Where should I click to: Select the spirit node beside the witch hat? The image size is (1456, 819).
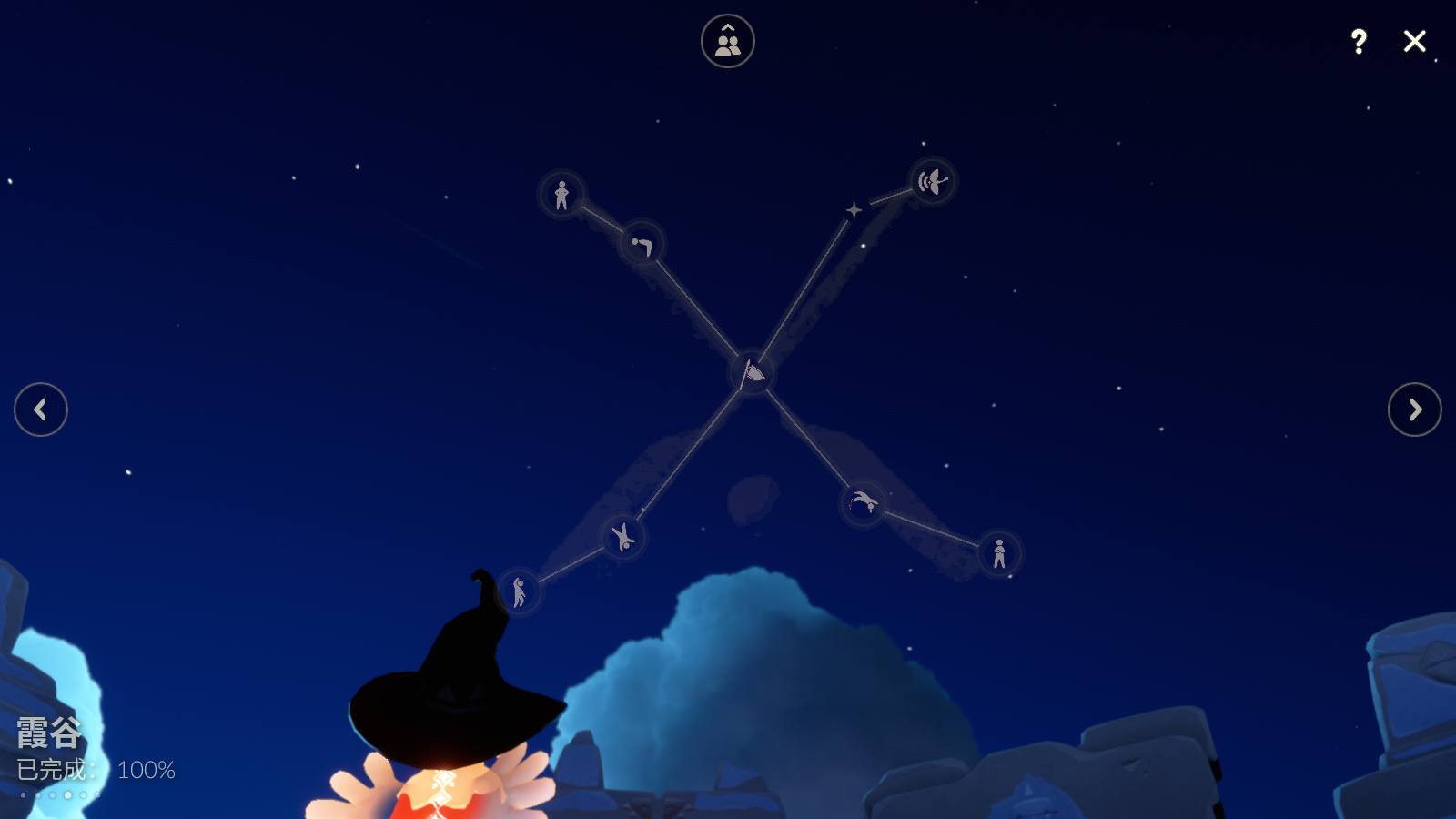519,592
